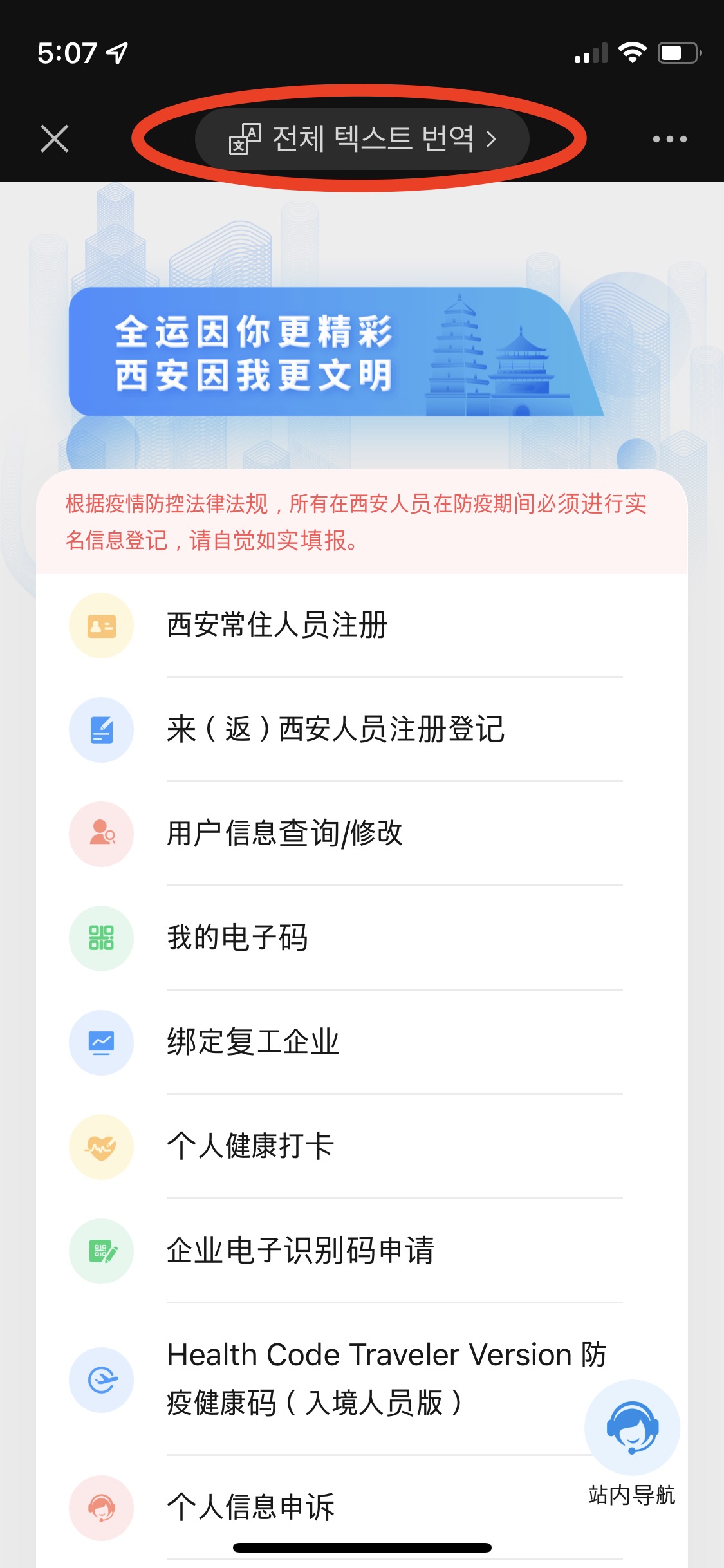Open 我的电子码
The image size is (724, 1568).
tap(362, 938)
